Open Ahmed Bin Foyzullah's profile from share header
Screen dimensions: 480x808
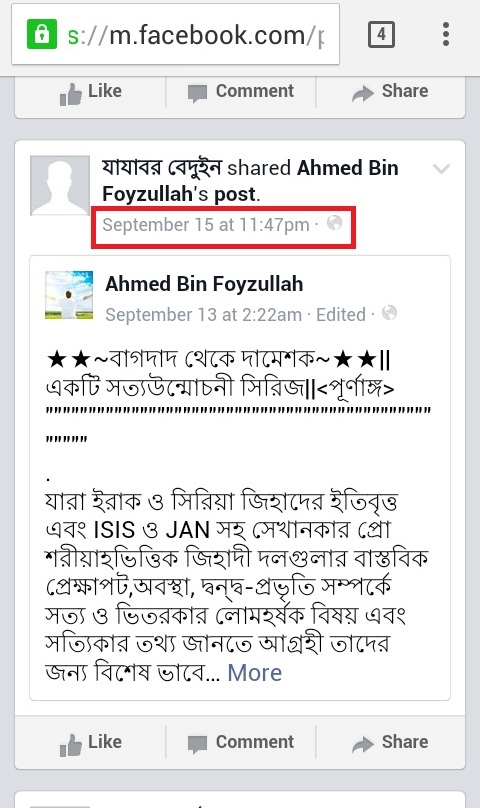click(x=250, y=181)
